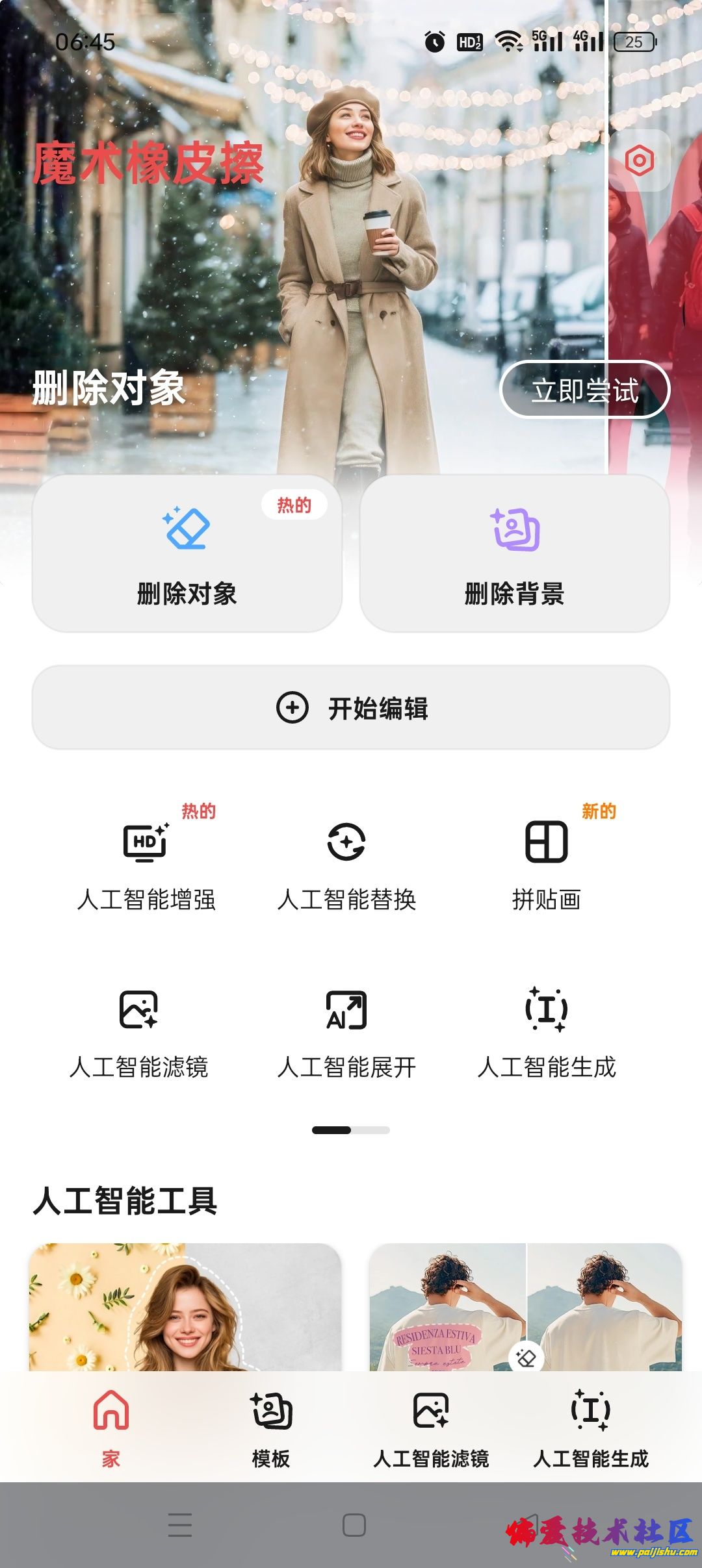
Task: Open the 拼贴画 Collage tool
Action: [x=548, y=864]
